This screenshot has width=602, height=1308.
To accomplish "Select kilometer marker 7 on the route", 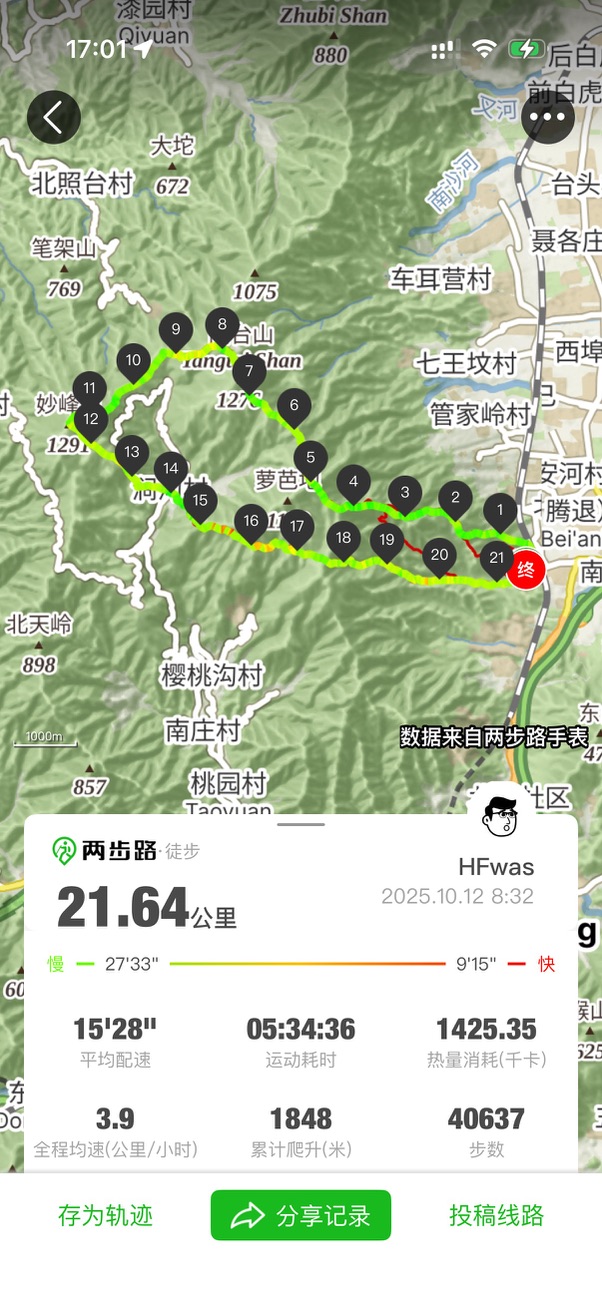I will click(x=248, y=372).
